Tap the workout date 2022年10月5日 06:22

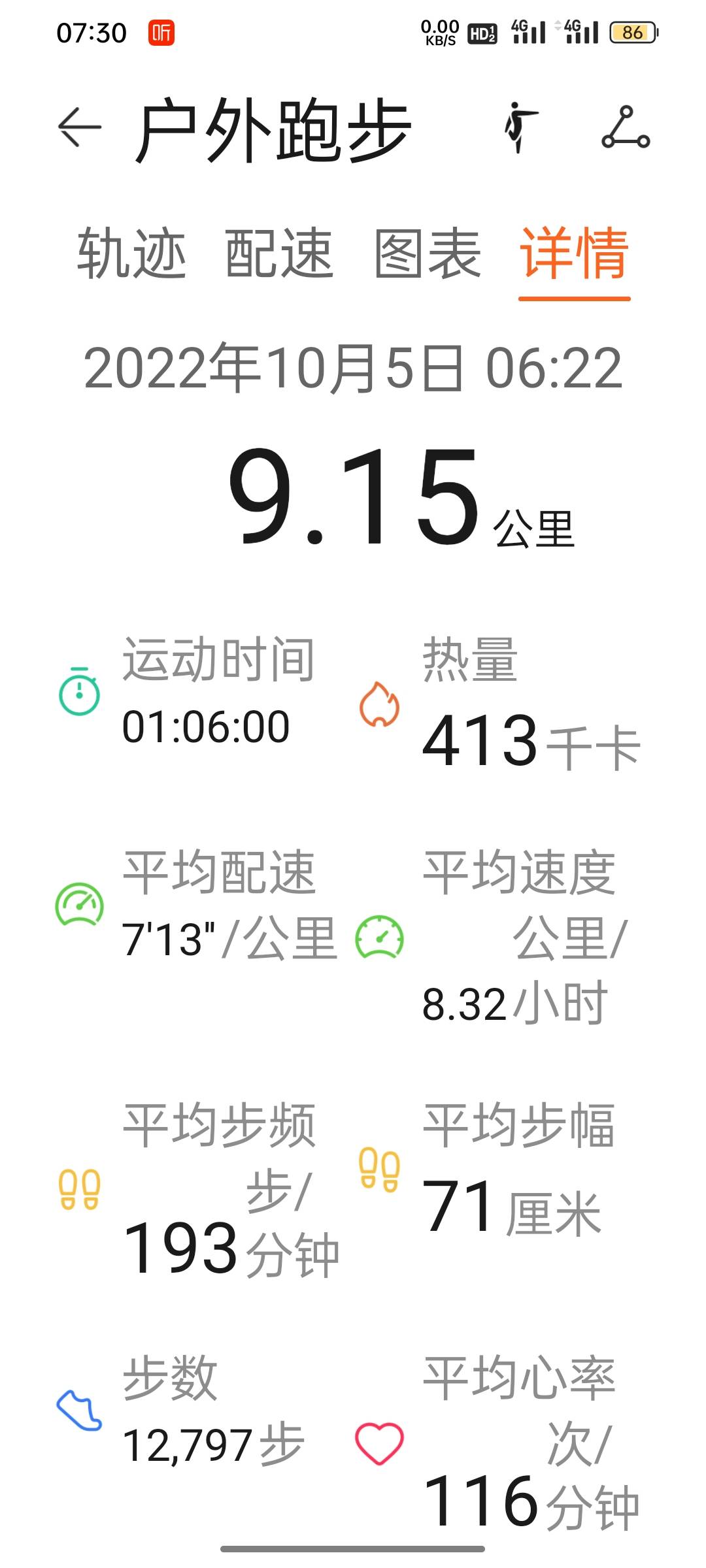tap(353, 370)
